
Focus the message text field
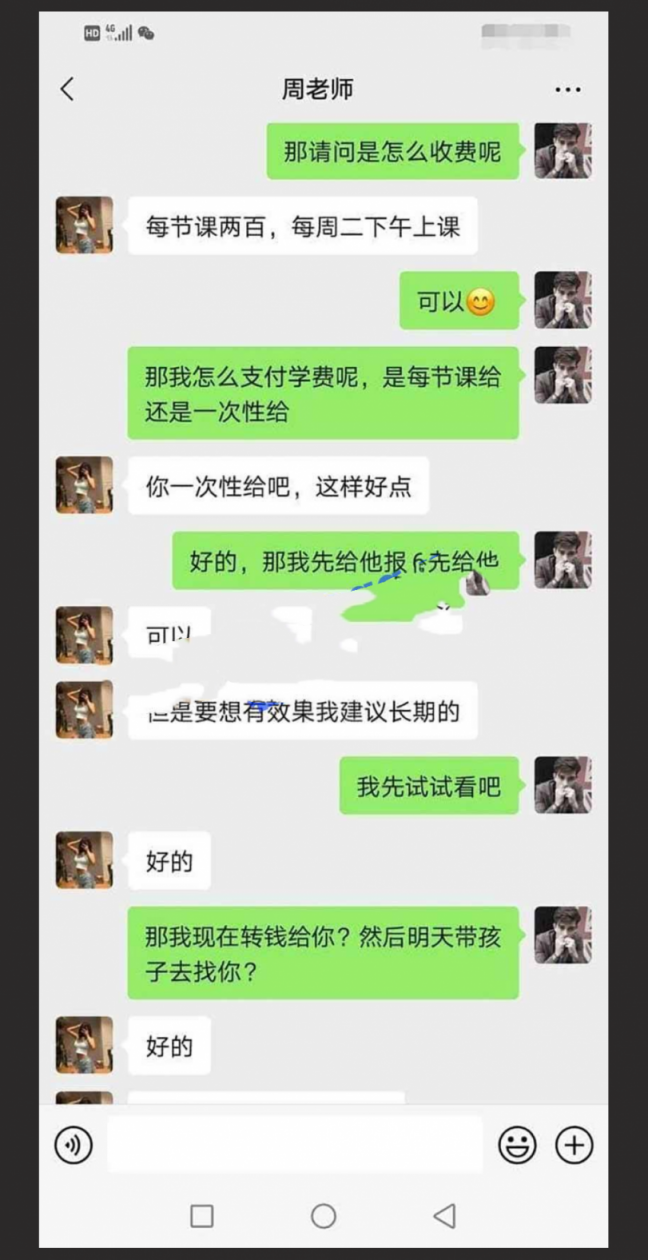(295, 1145)
